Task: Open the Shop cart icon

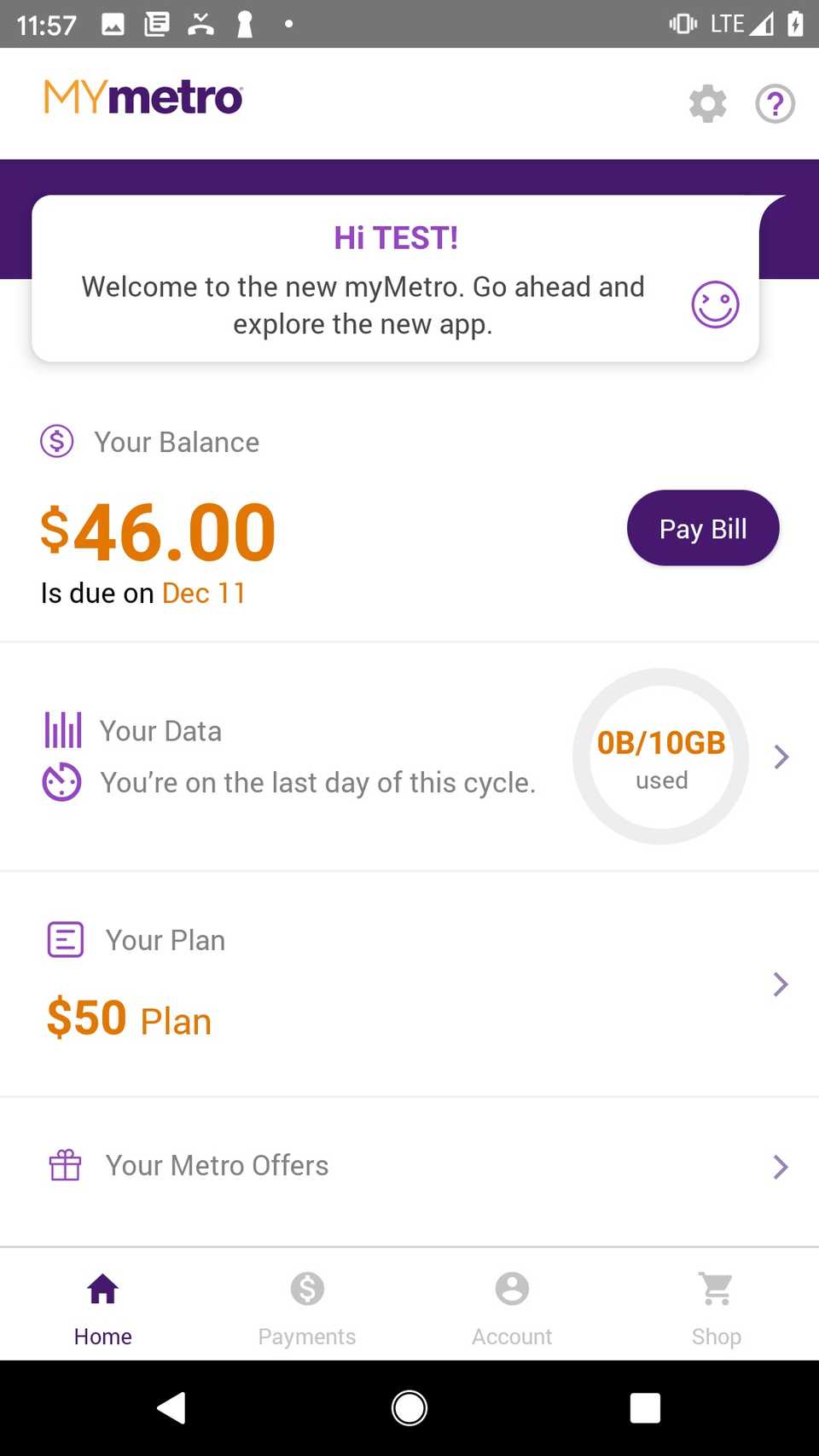Action: click(716, 1288)
